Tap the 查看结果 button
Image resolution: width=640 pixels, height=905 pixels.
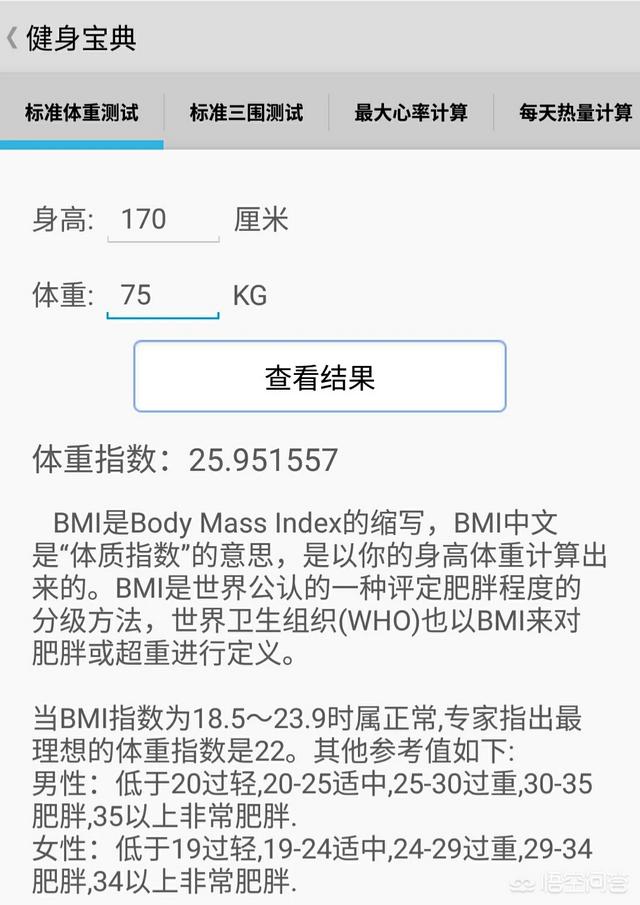(320, 377)
